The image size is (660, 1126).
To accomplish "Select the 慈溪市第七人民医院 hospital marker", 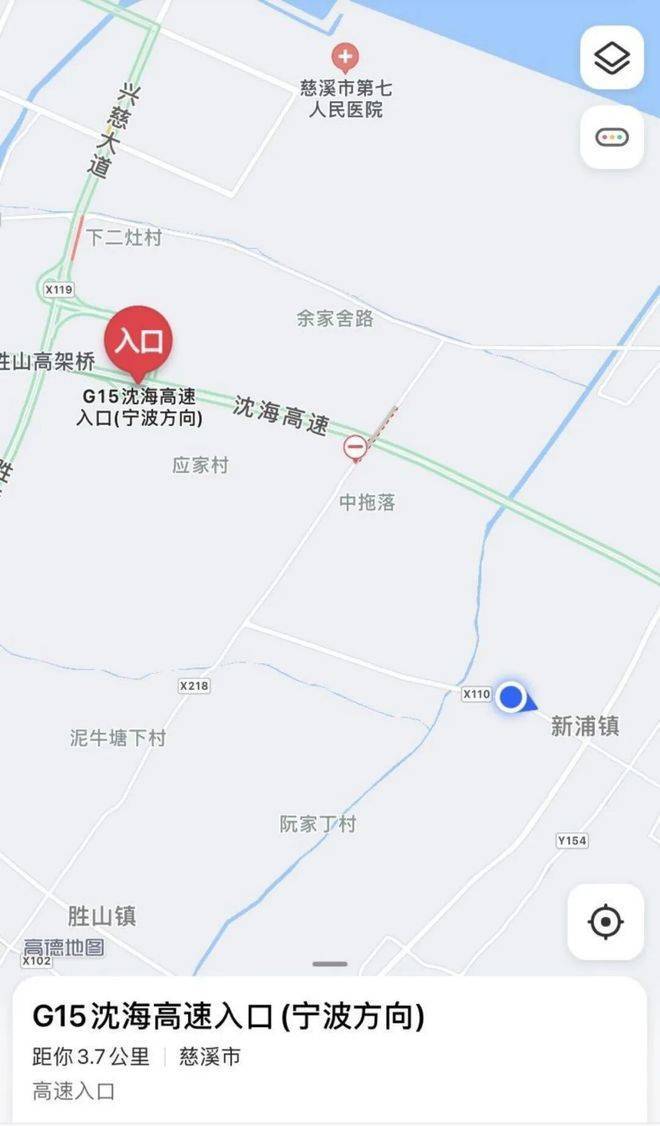I will pos(345,56).
